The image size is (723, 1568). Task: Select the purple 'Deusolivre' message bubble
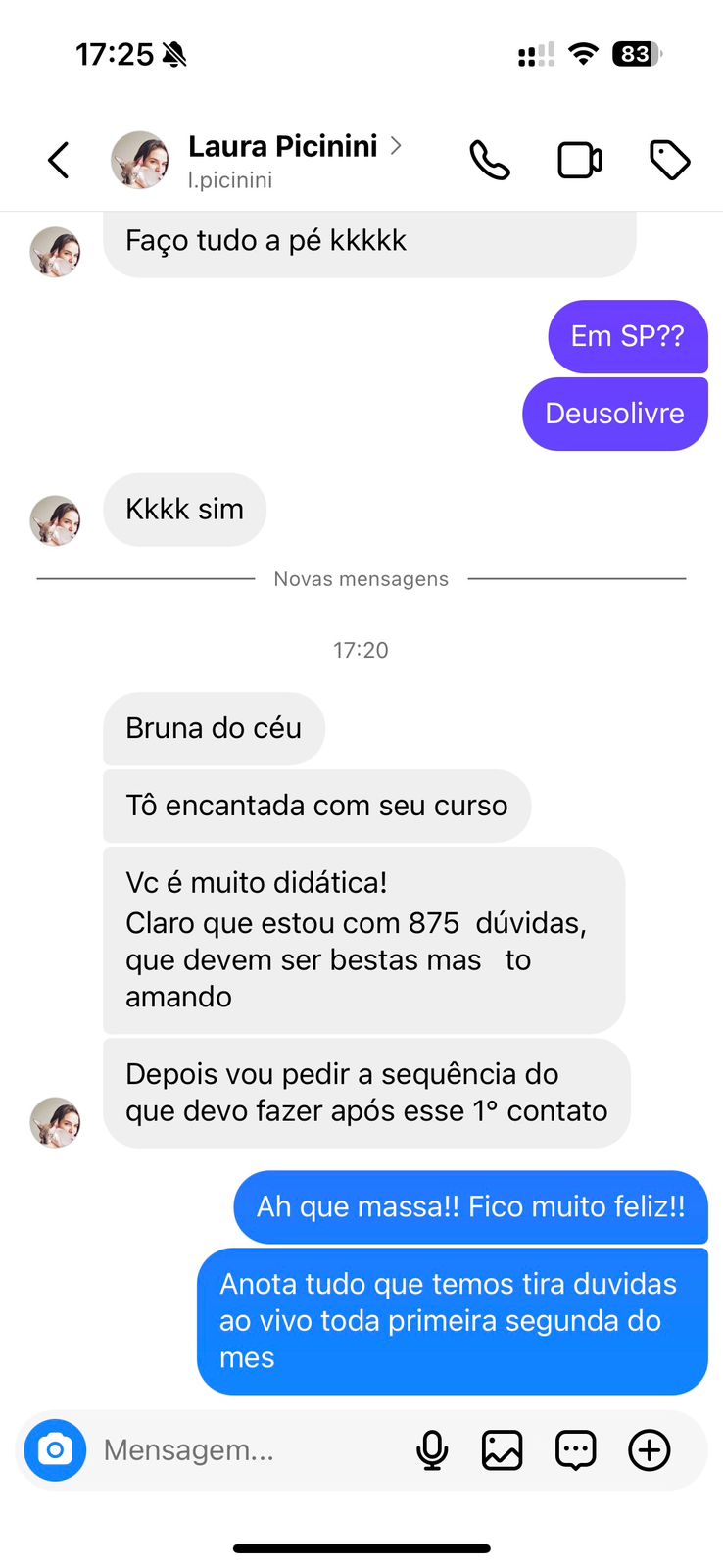pos(614,413)
